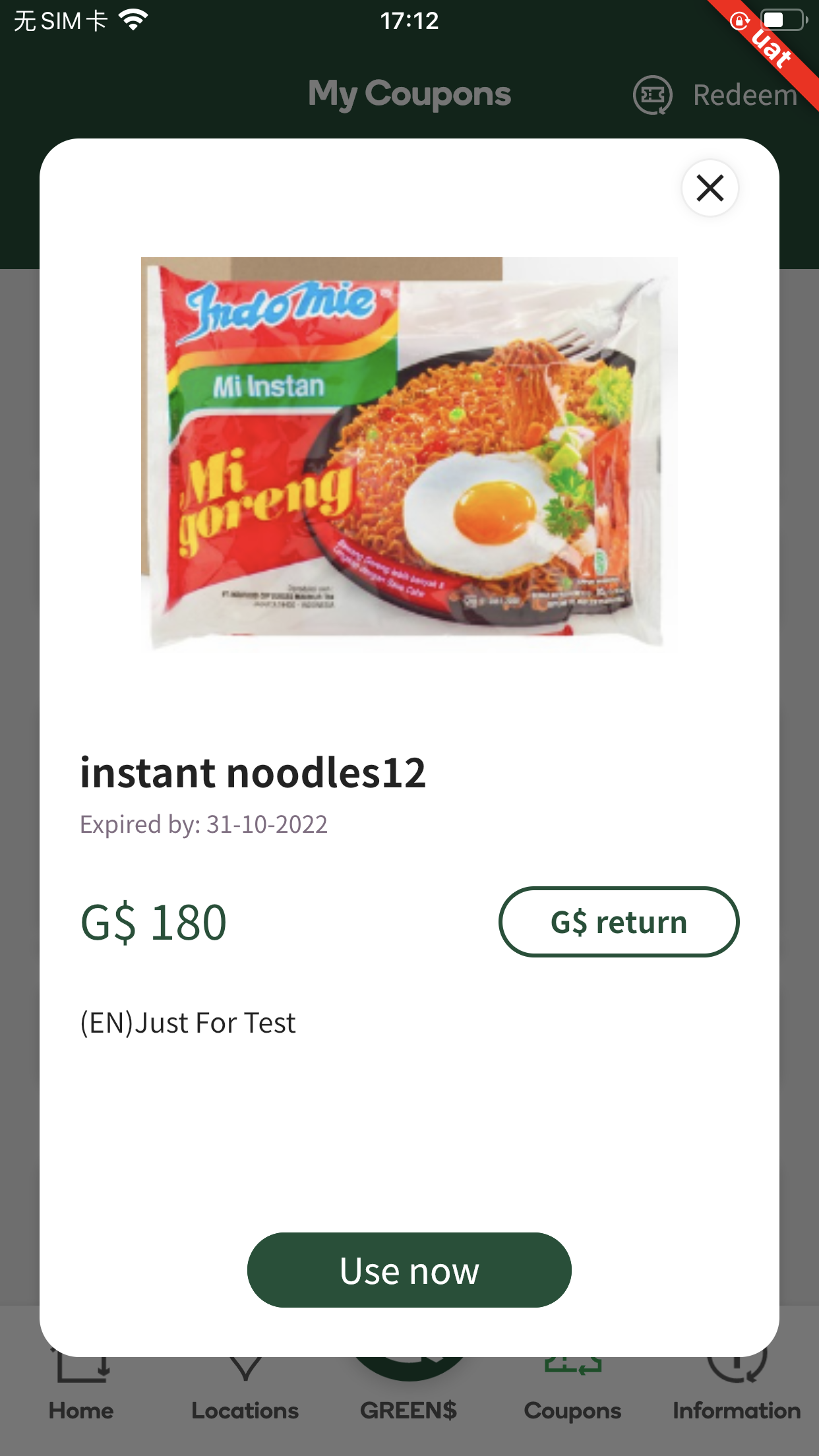The image size is (819, 1456).
Task: Tap the Use now button
Action: (409, 1269)
